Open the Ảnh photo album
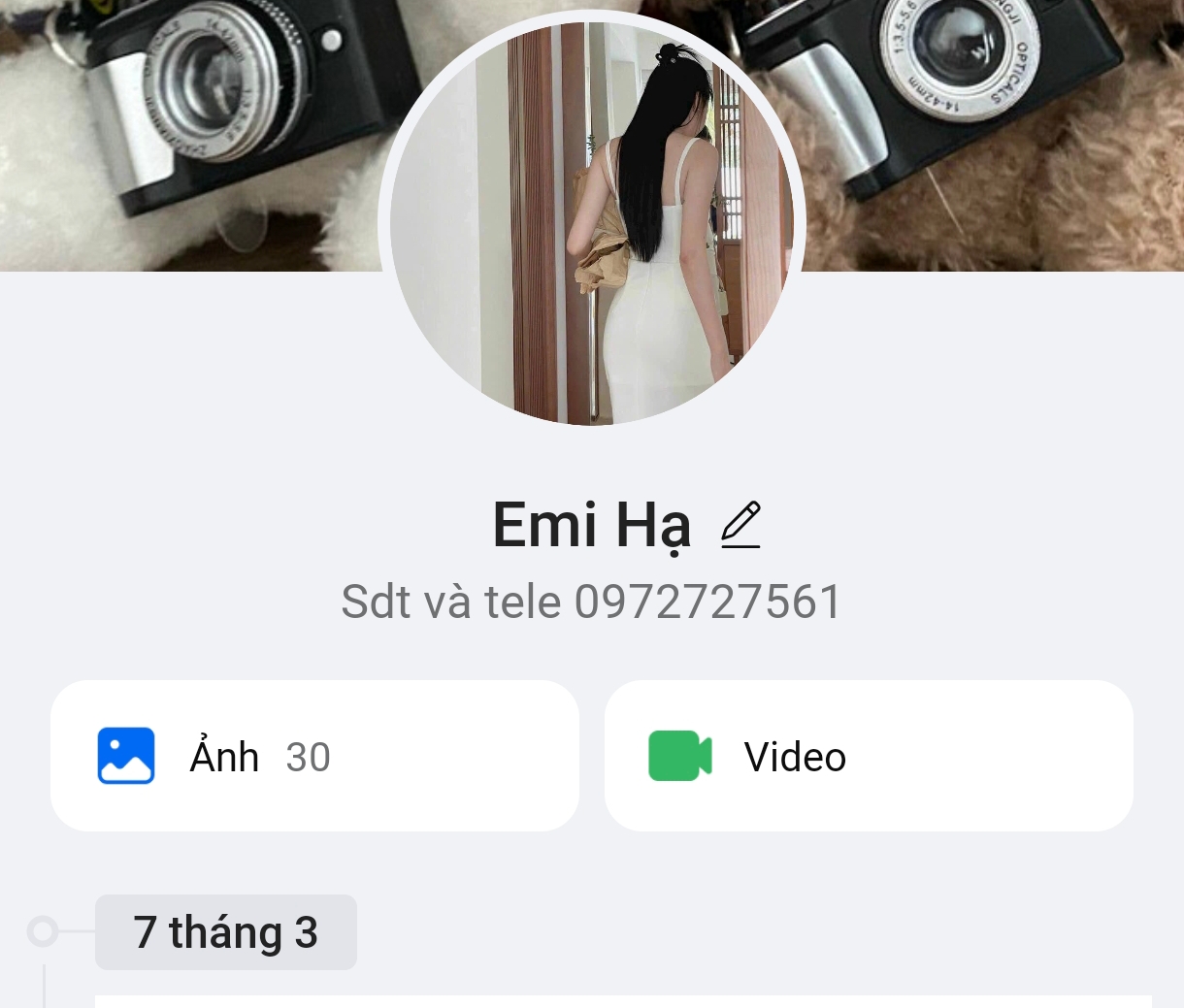 click(x=314, y=756)
